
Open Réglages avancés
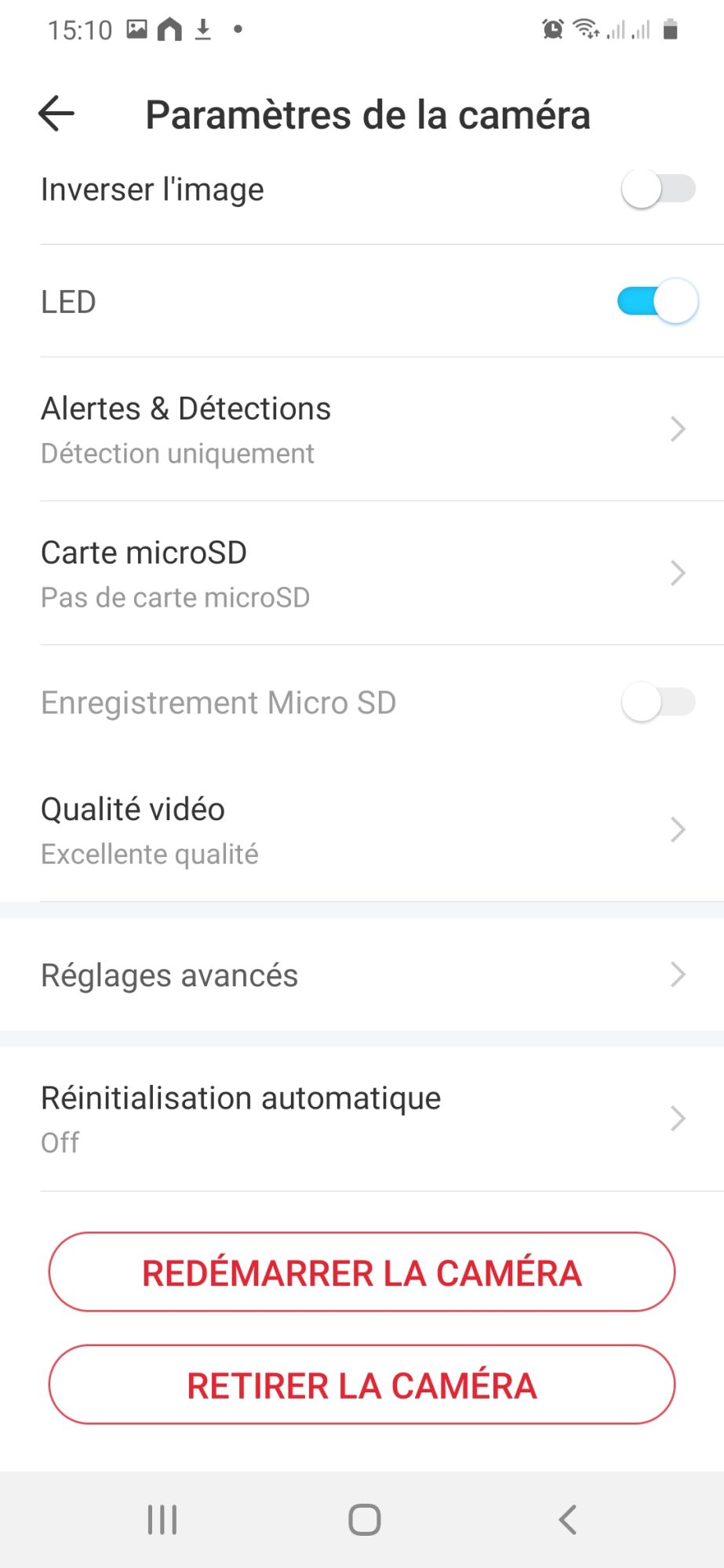[x=362, y=975]
